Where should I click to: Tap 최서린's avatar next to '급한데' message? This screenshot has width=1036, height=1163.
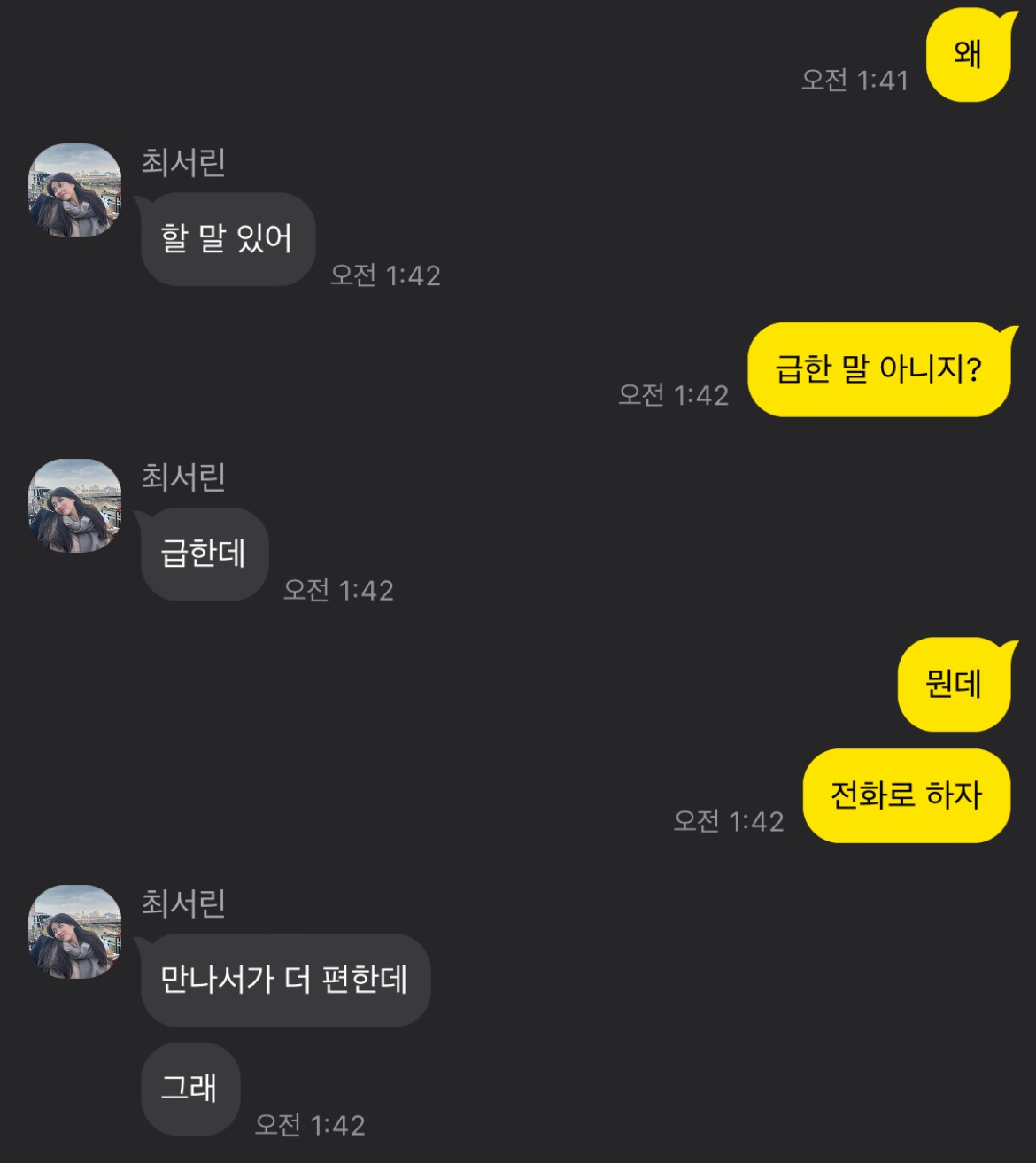point(75,506)
